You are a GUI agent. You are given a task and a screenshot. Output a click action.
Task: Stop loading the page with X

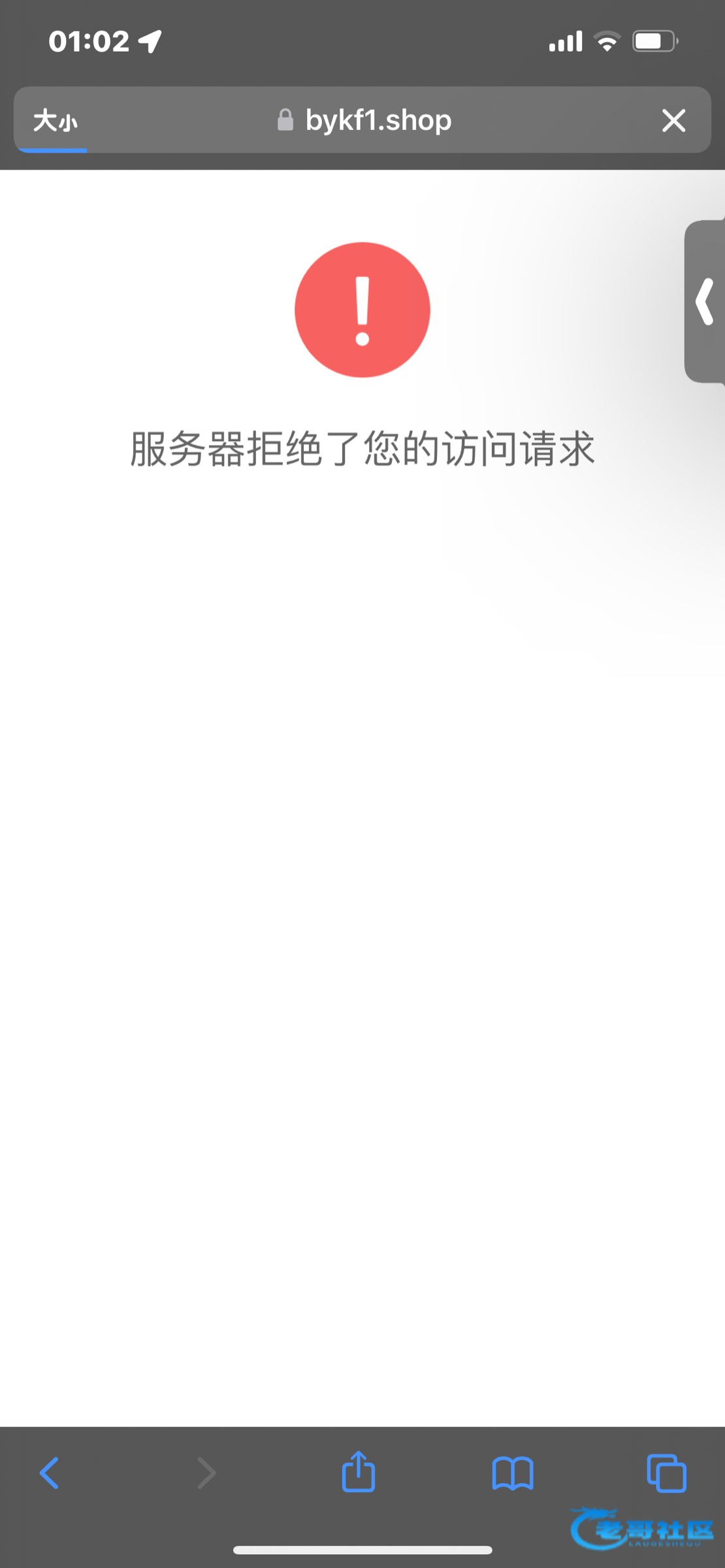point(673,121)
